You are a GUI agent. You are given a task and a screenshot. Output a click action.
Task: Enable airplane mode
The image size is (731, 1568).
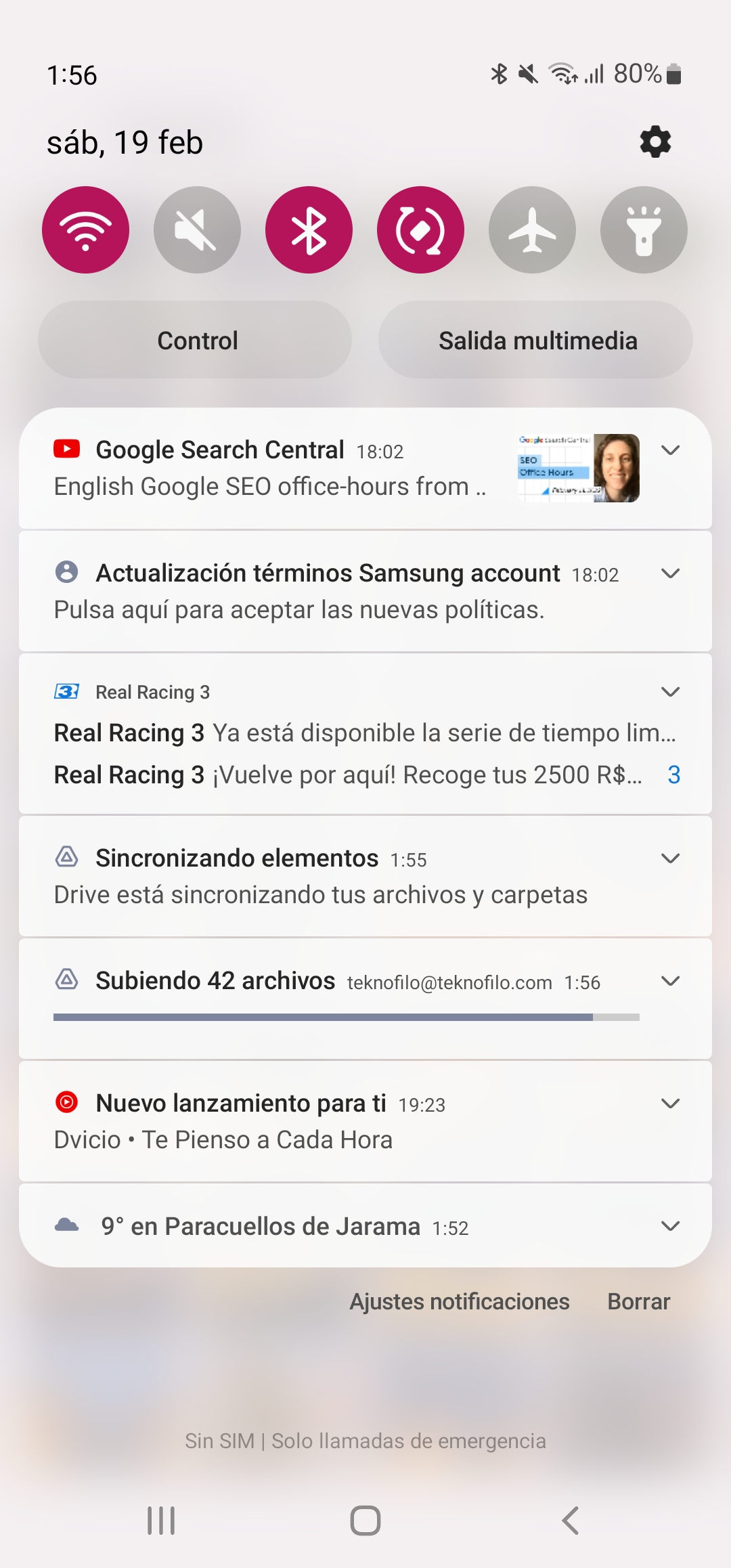click(532, 230)
